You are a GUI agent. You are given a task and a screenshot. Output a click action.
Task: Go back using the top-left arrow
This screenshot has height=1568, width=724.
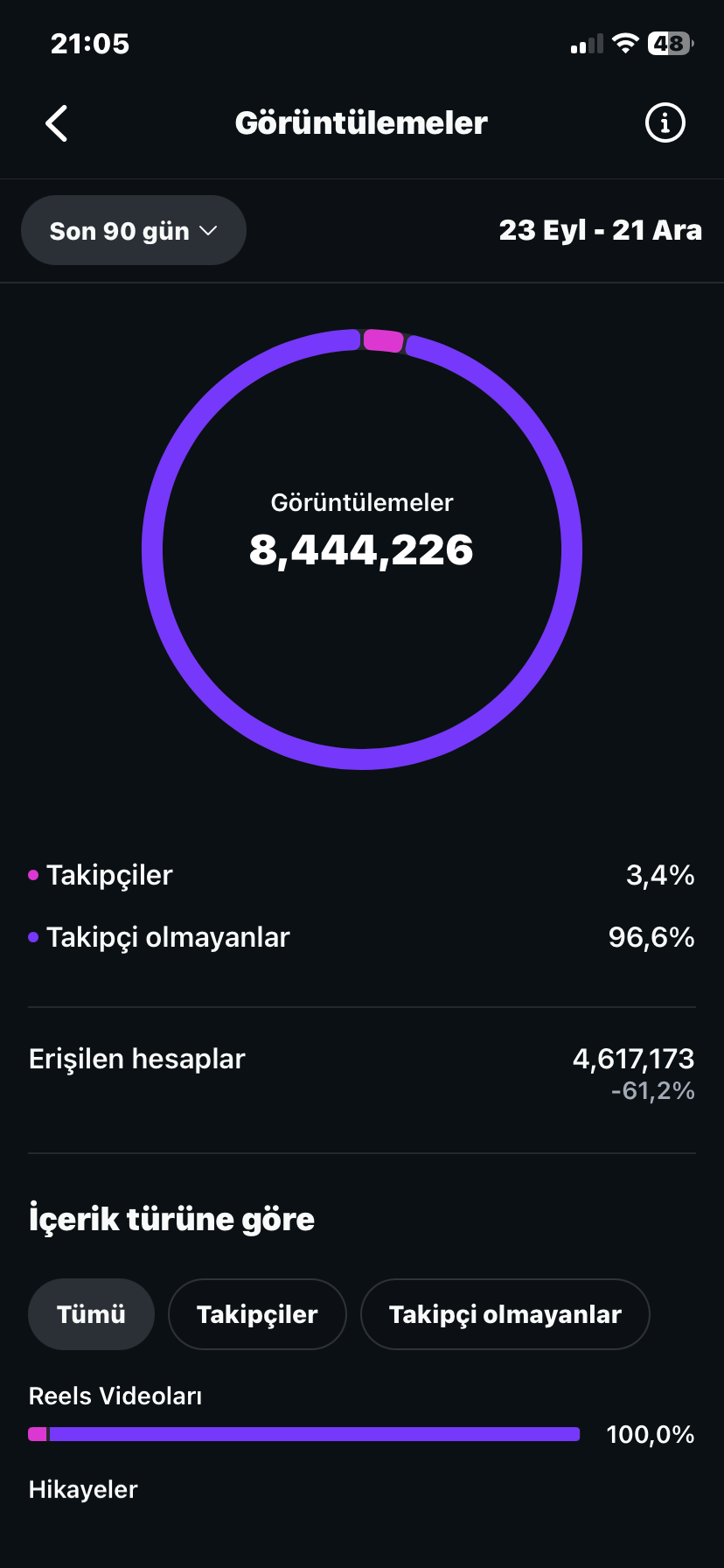click(57, 123)
